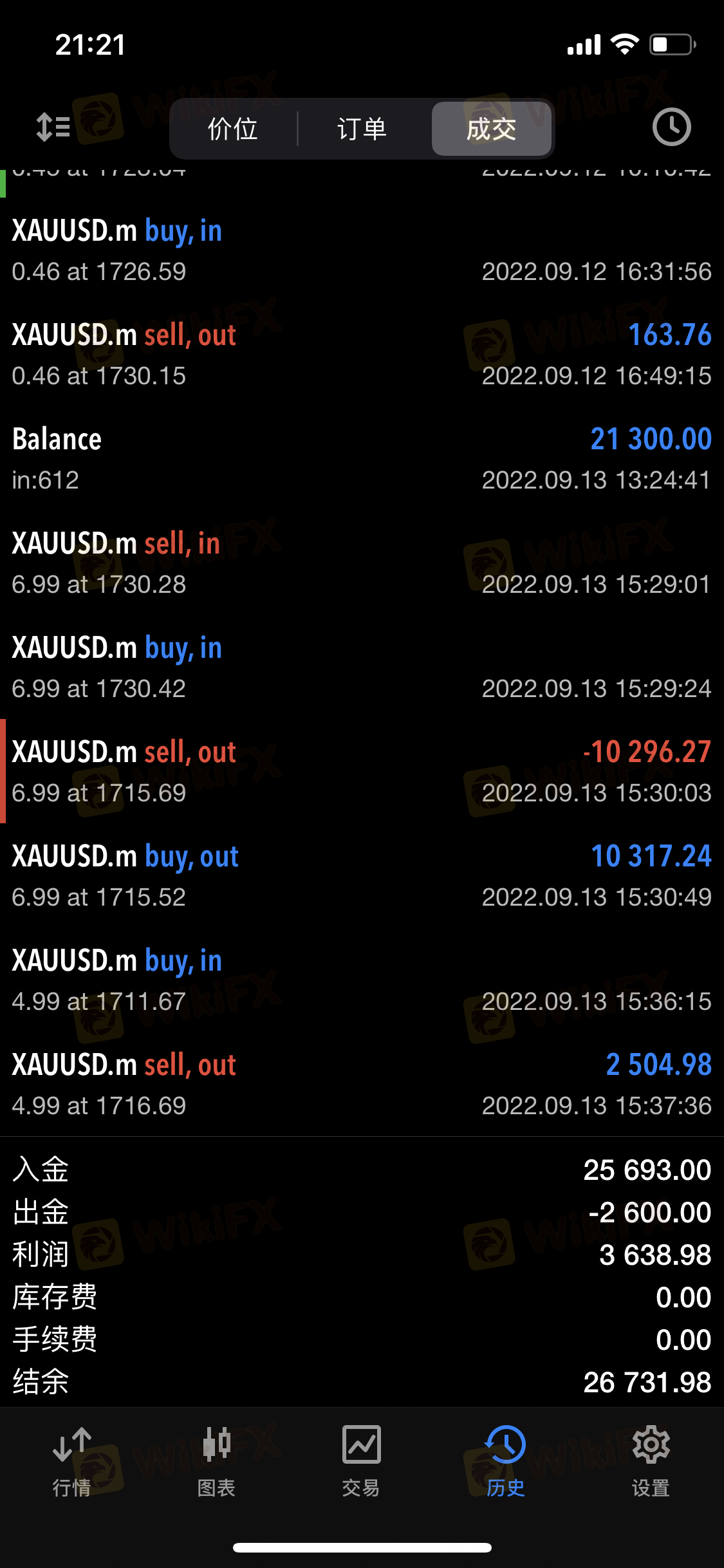Screen dimensions: 724x1568
Task: Open the buy in deal at 1726.59
Action: point(362,250)
